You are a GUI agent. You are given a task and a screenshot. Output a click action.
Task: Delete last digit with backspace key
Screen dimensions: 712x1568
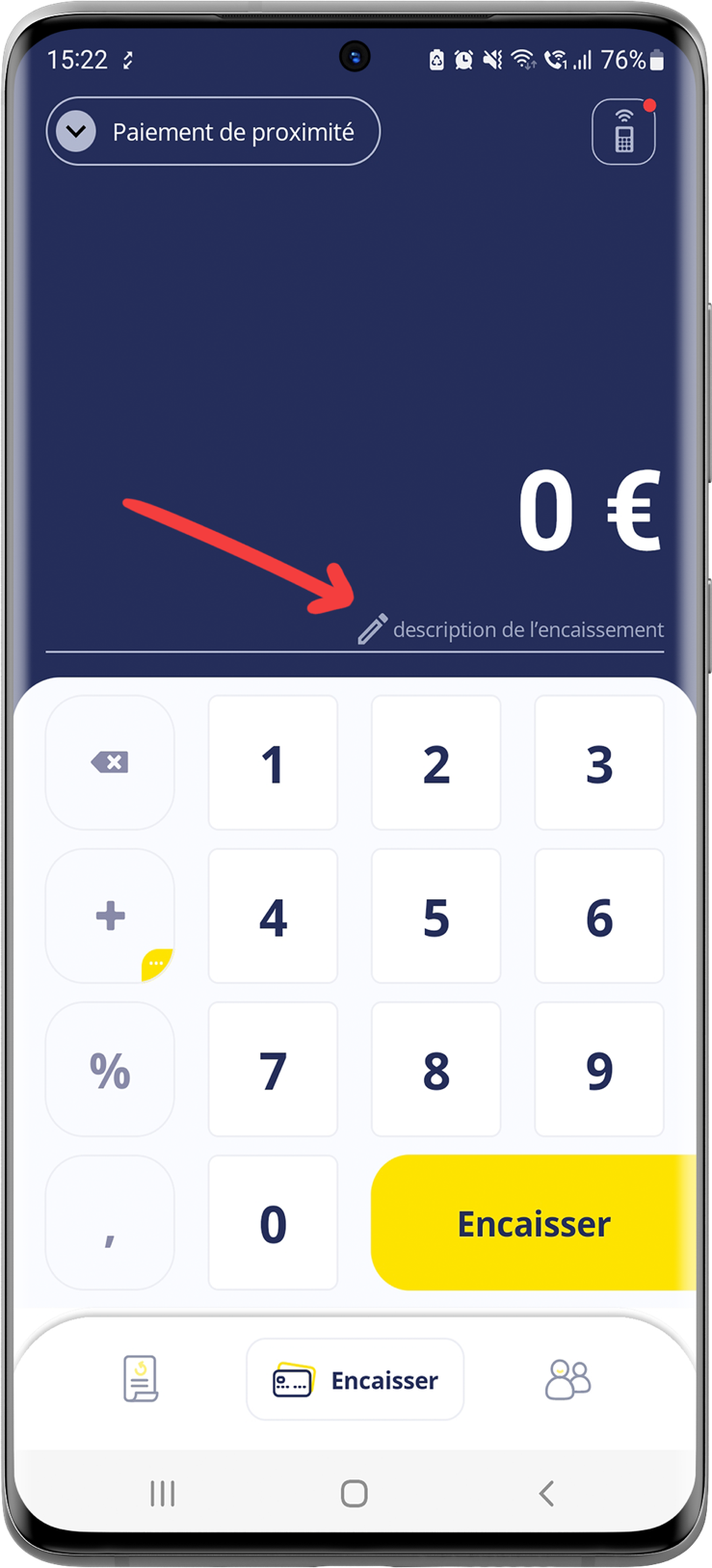click(x=110, y=762)
